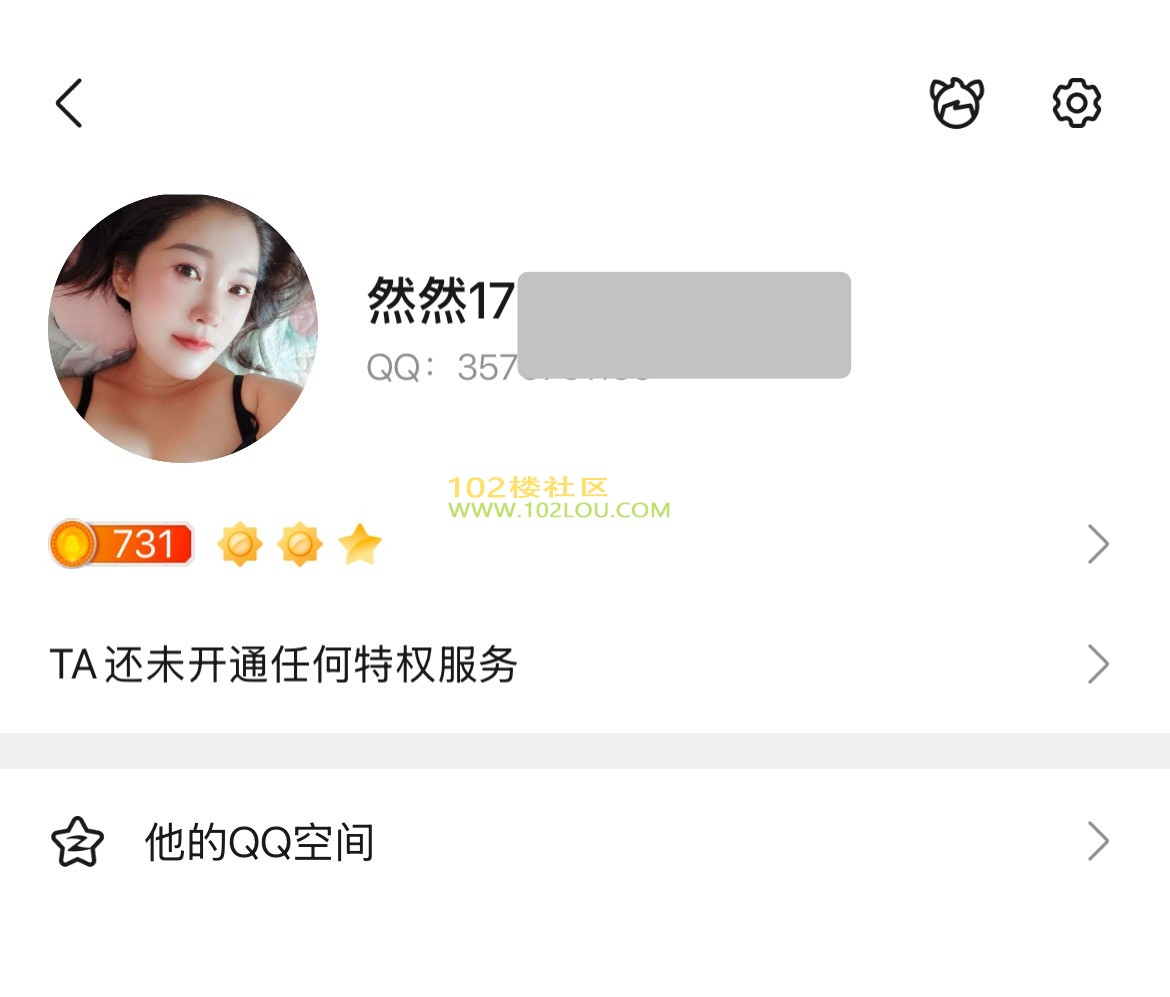Tap the cat avatar icon
Screen dimensions: 1170x997
pos(957,103)
